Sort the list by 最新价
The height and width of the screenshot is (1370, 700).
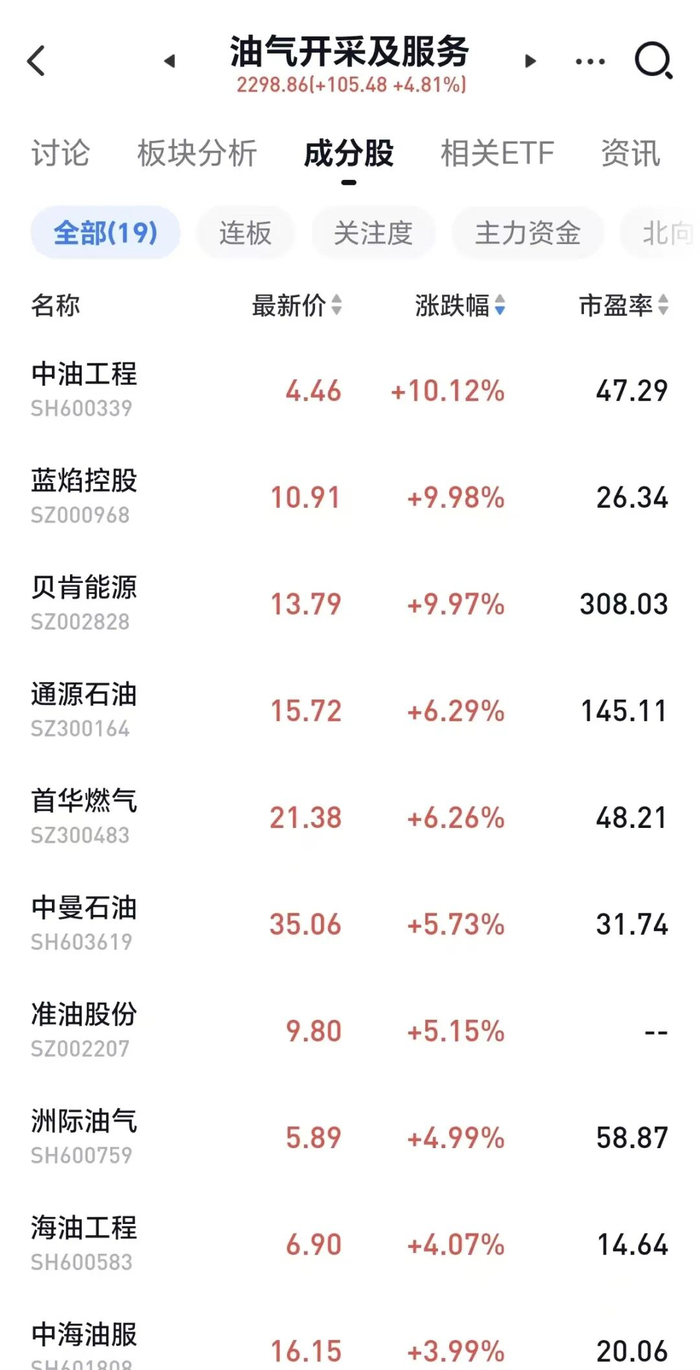pos(297,306)
